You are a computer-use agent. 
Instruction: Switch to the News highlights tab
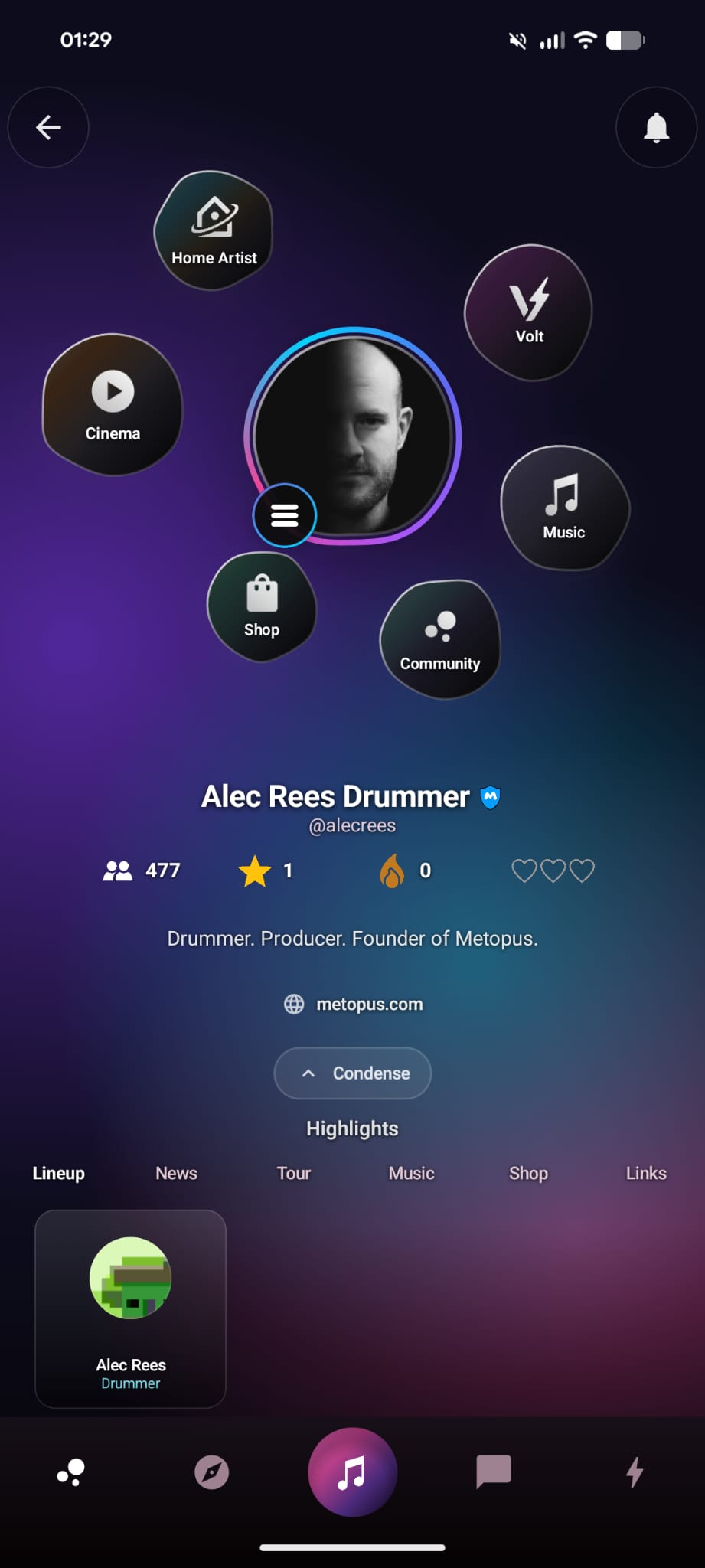176,1173
